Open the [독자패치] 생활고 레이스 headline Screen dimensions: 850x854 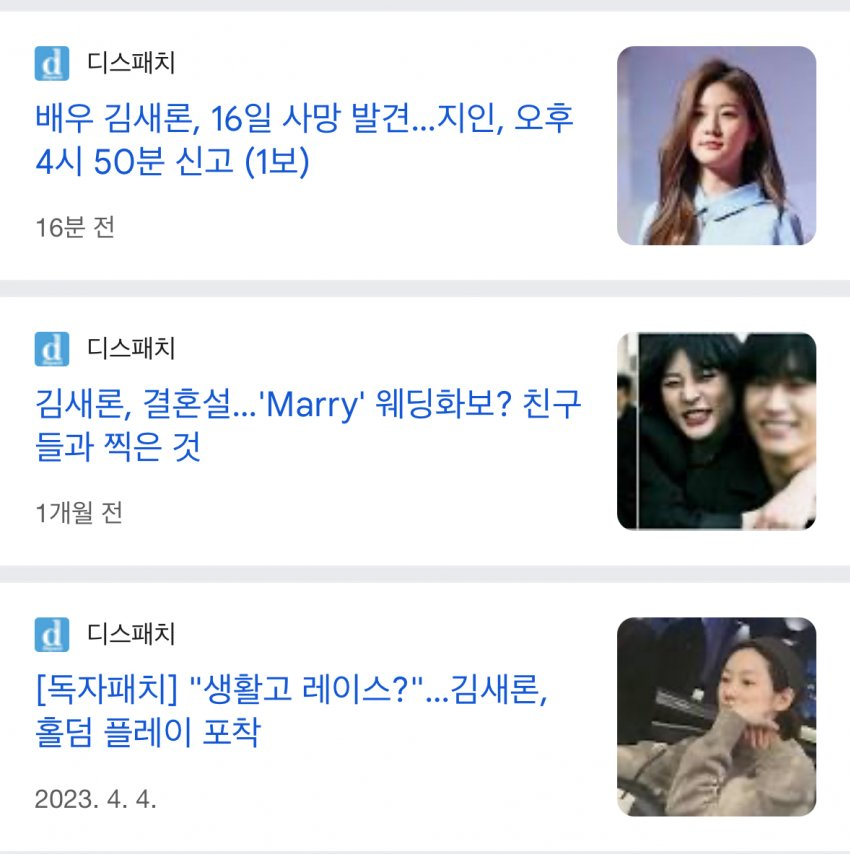[292, 710]
